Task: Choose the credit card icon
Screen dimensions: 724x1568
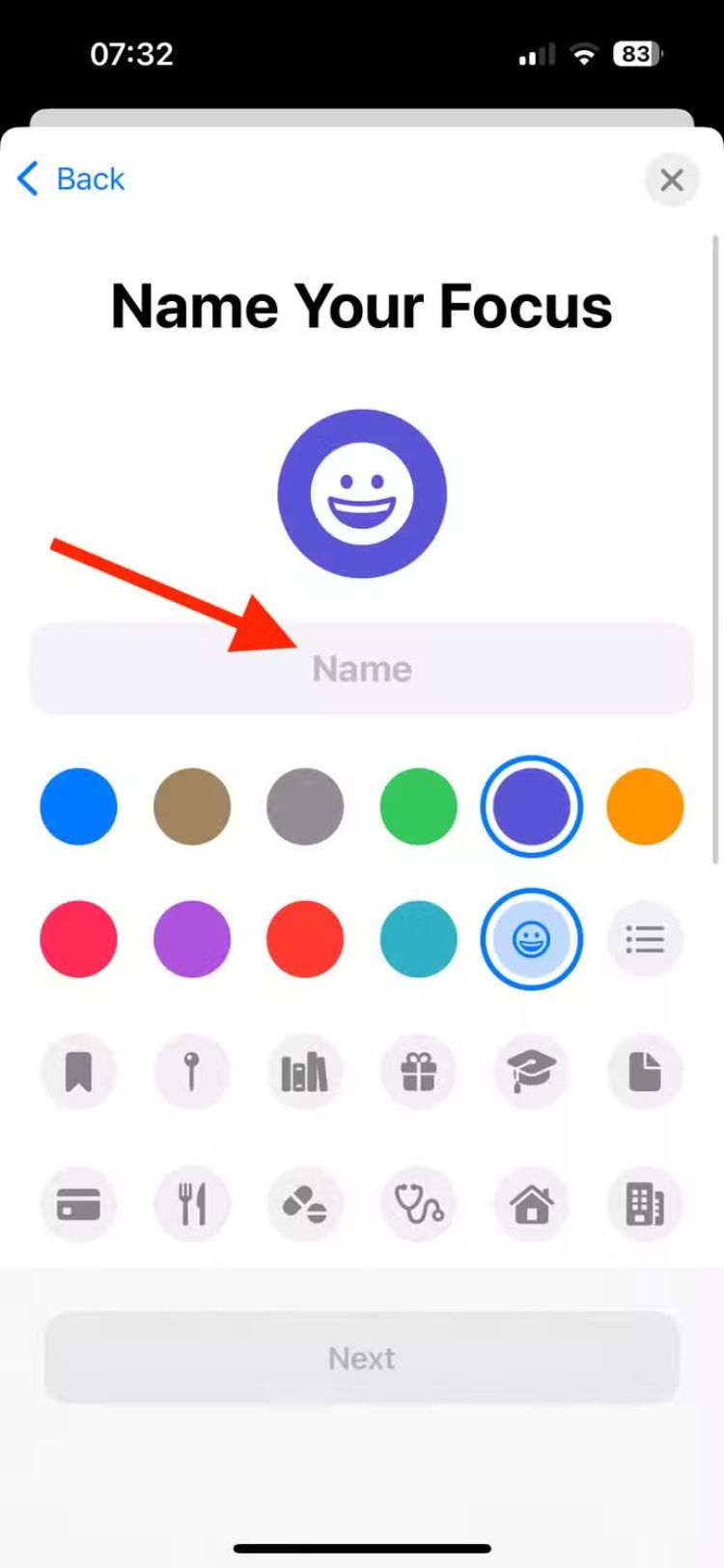Action: (78, 1204)
